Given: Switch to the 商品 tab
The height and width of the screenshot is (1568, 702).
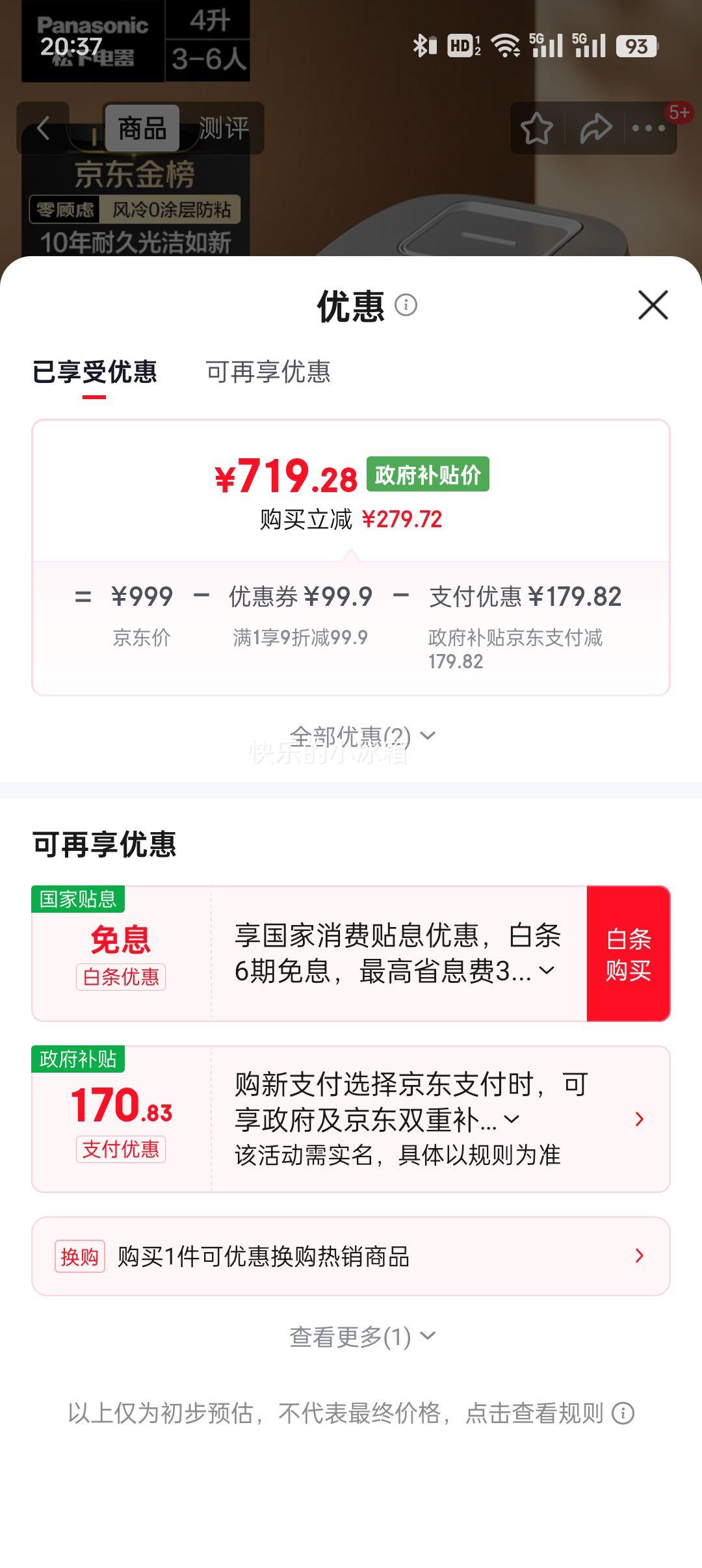Looking at the screenshot, I should pos(142,128).
